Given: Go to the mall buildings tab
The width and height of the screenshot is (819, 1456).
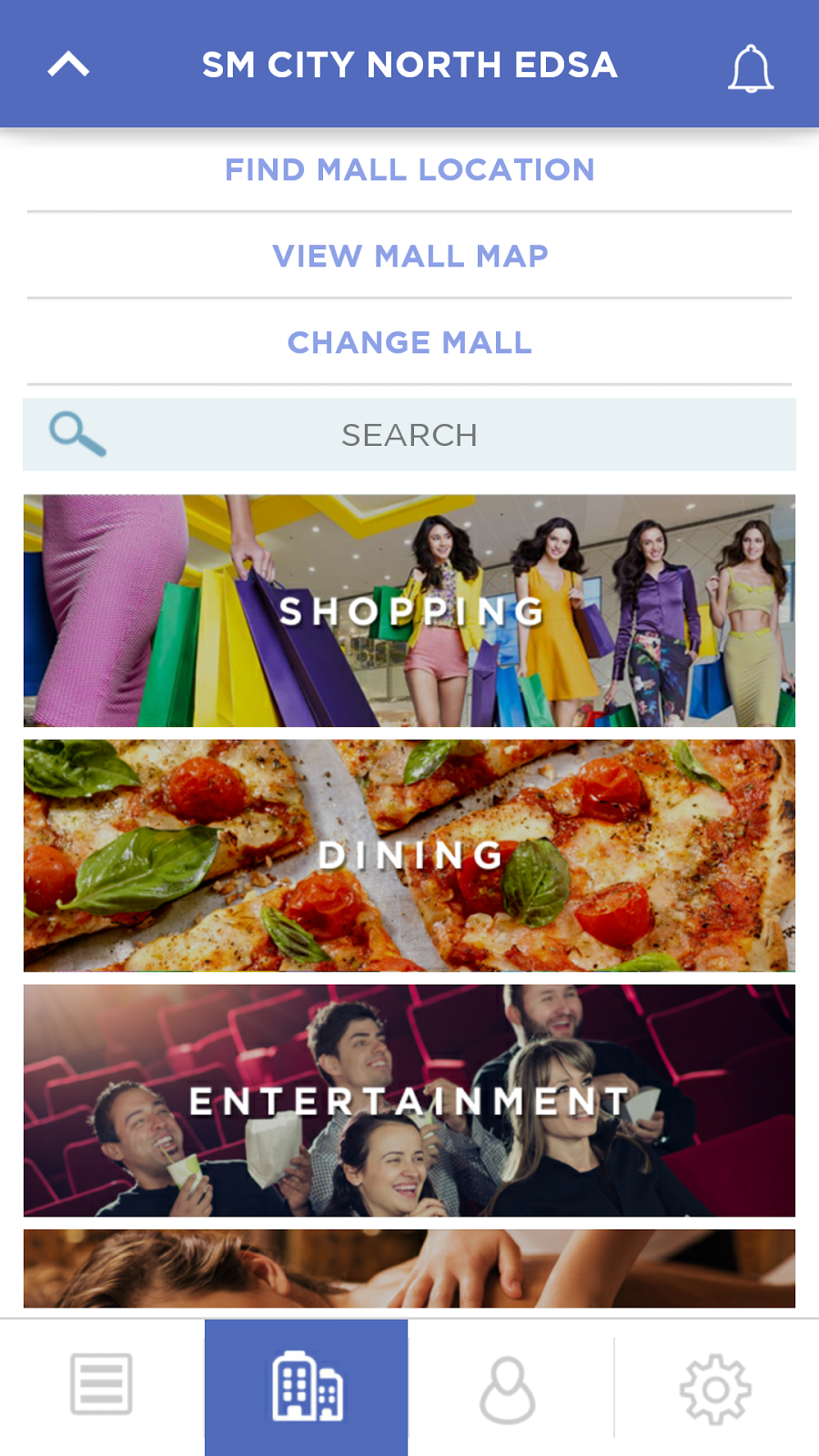Looking at the screenshot, I should [307, 1387].
